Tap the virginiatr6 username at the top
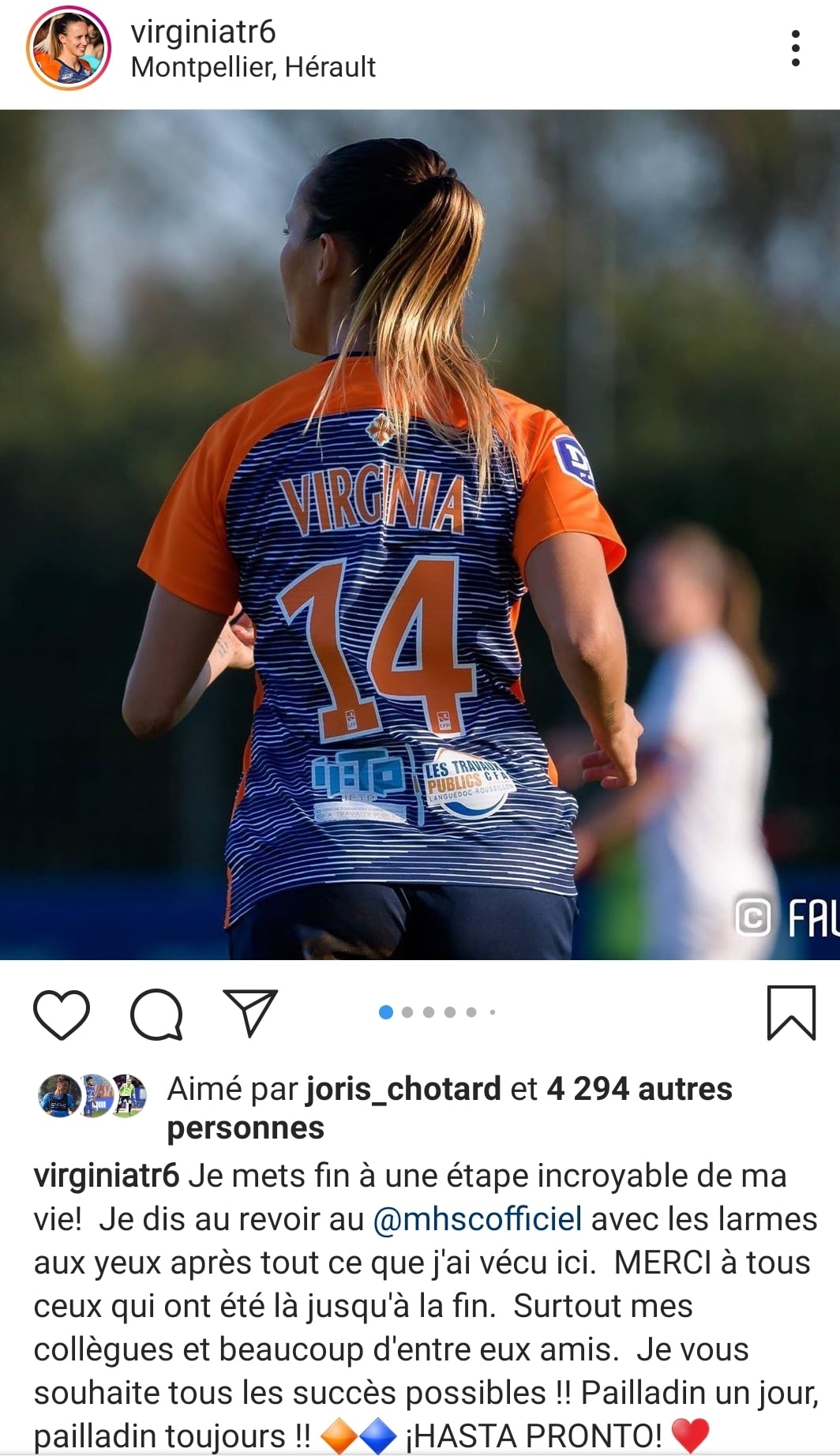This screenshot has width=840, height=1456. point(203,32)
